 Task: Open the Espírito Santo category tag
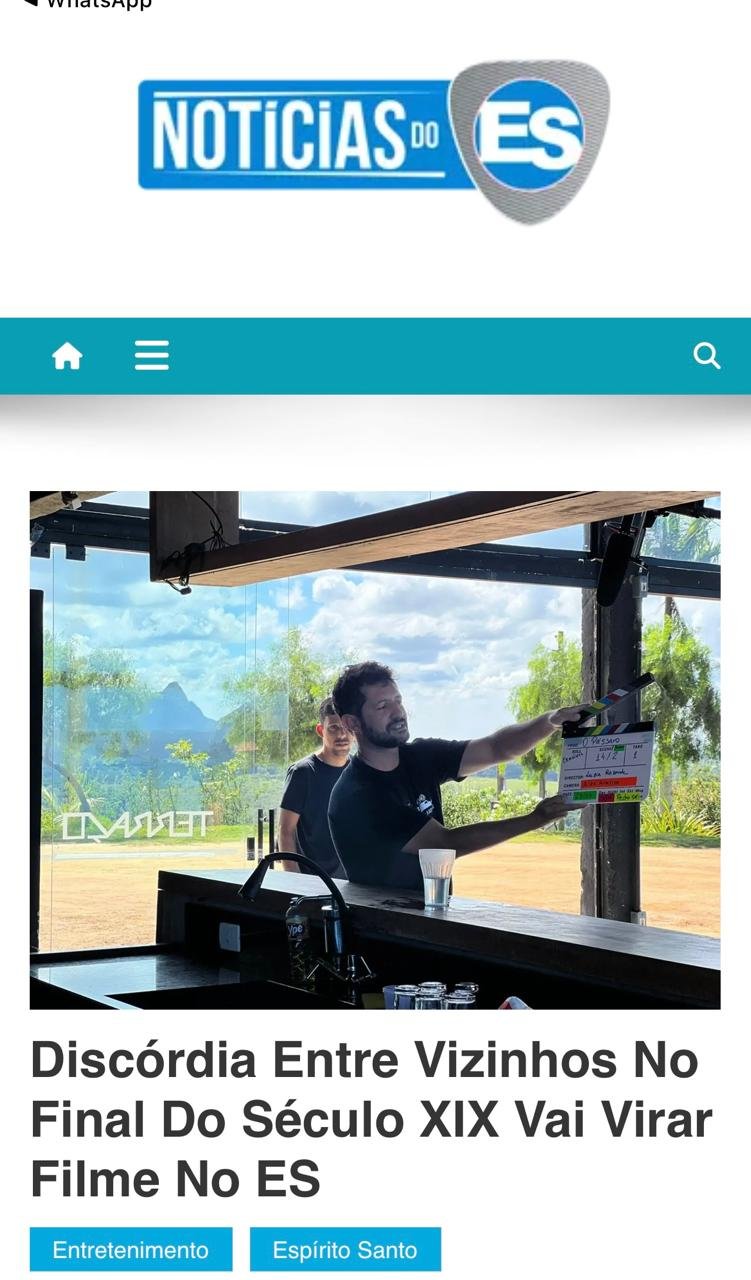pos(345,1250)
